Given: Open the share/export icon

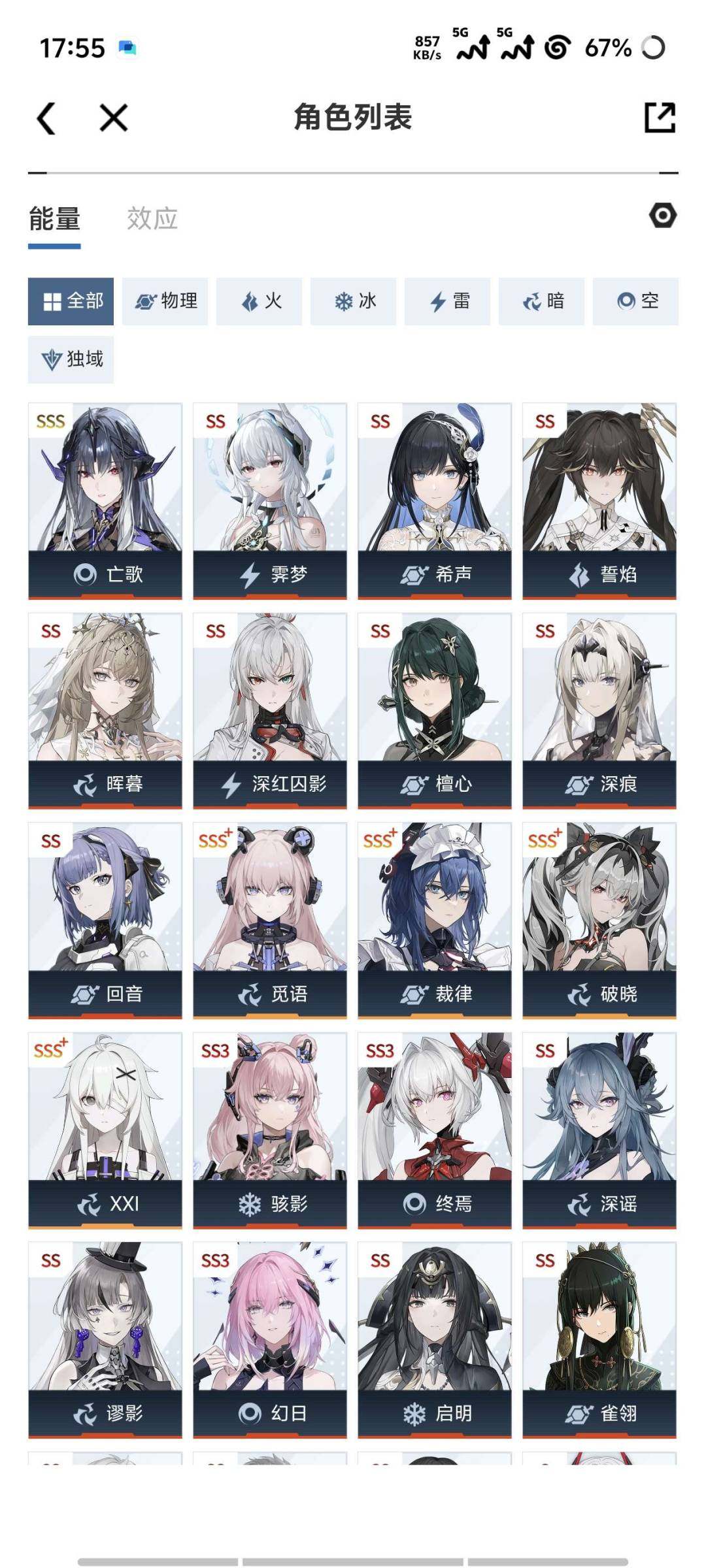Looking at the screenshot, I should coord(659,118).
